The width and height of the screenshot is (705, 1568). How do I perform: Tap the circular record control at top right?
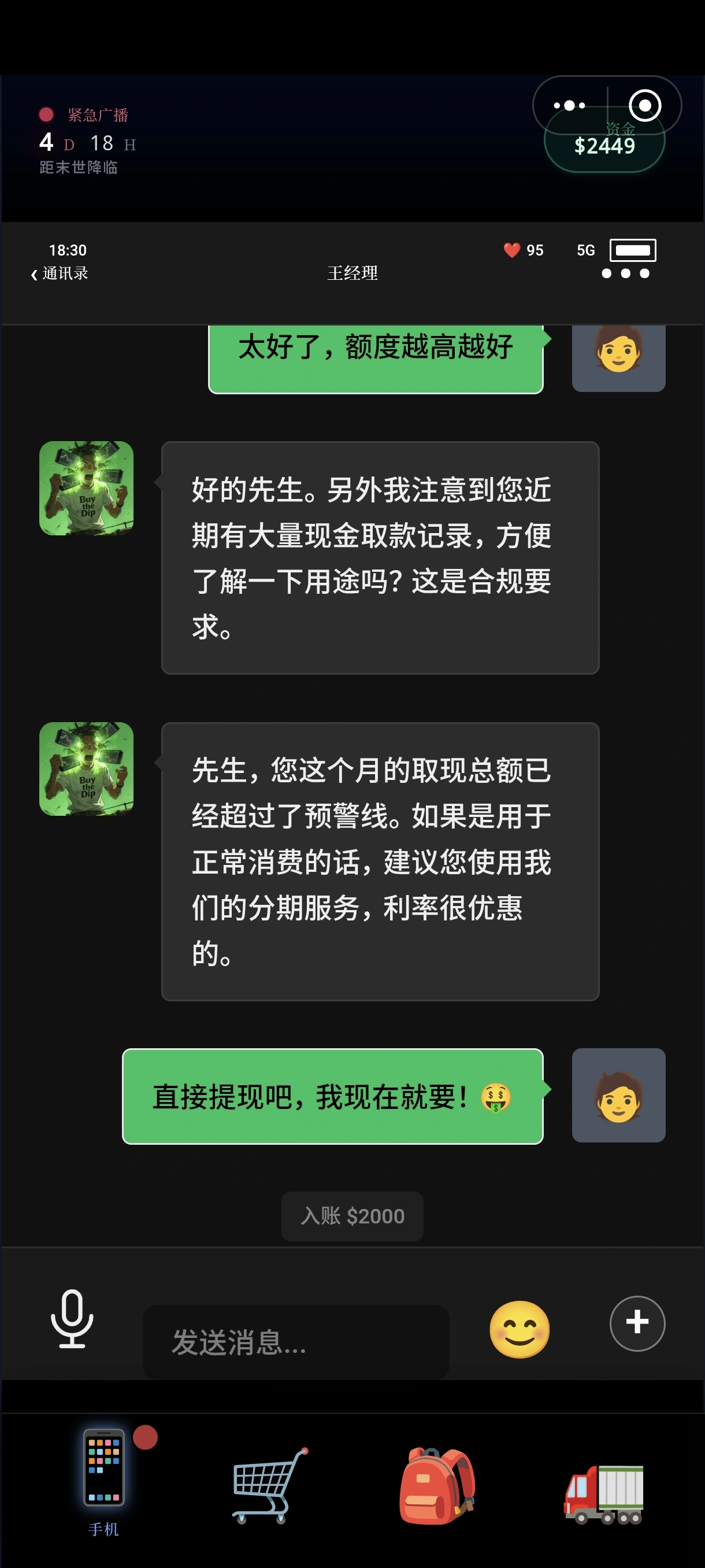[646, 105]
